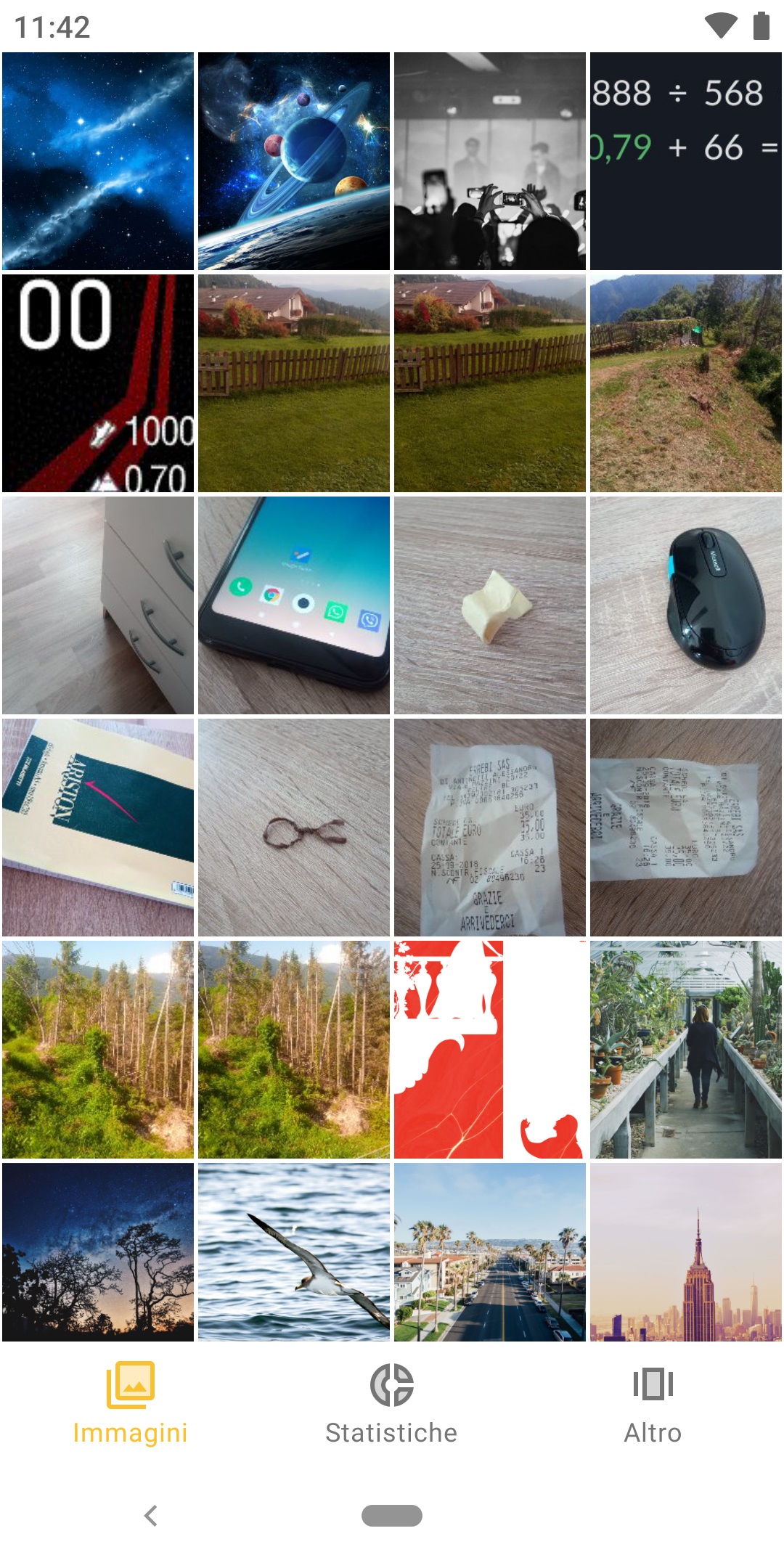The width and height of the screenshot is (784, 1568).
Task: Open the greenhouse walkway photo
Action: (686, 1050)
